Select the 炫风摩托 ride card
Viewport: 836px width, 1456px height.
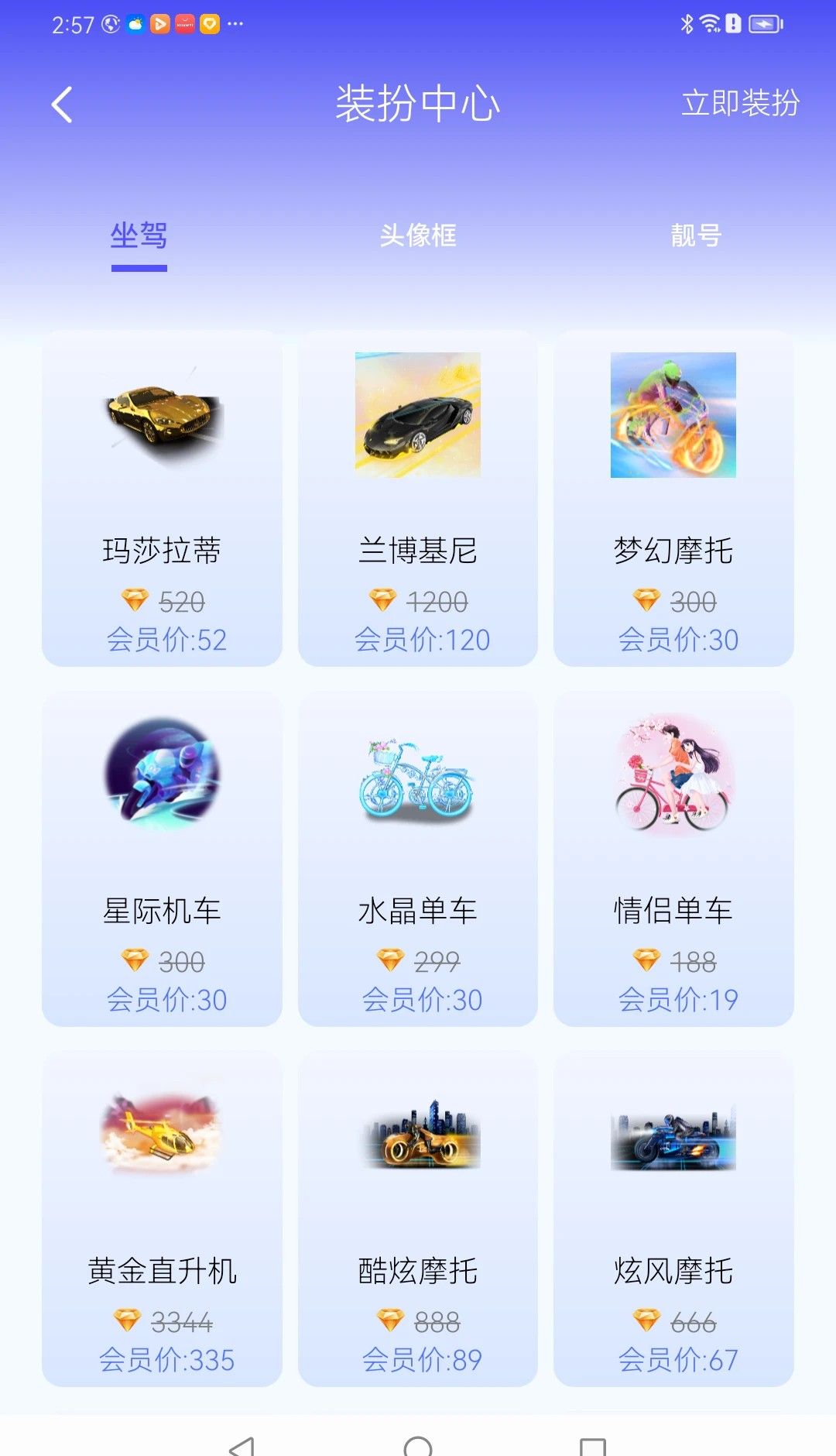coord(673,1219)
